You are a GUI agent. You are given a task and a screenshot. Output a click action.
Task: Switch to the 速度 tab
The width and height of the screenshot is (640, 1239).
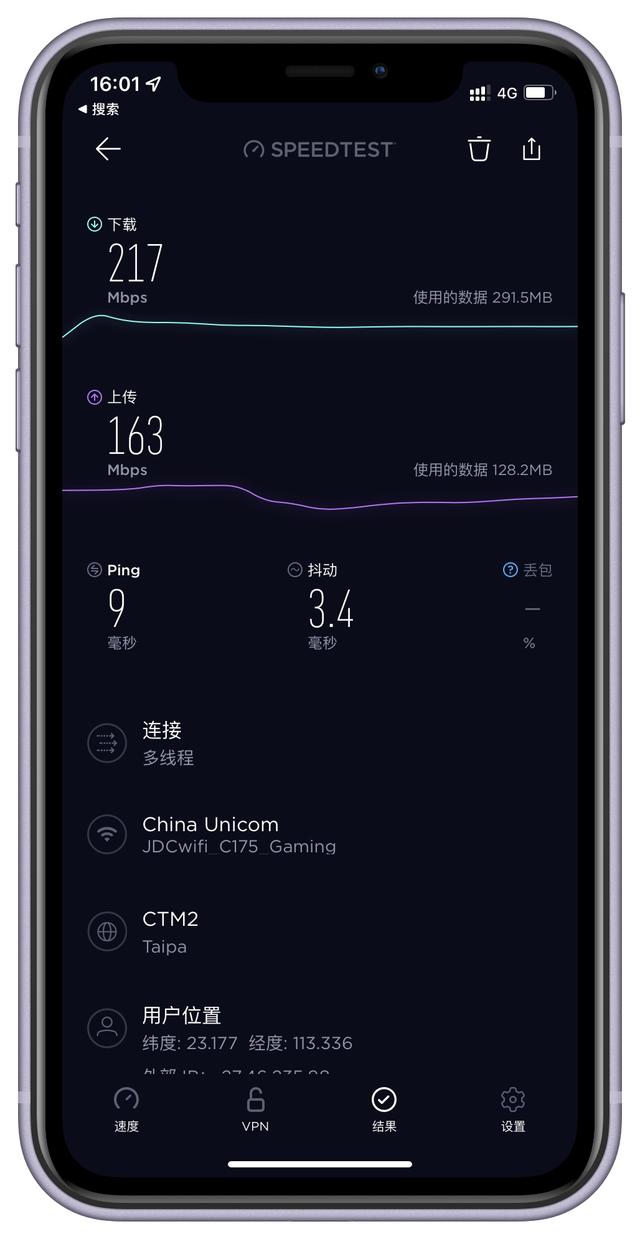[126, 1109]
